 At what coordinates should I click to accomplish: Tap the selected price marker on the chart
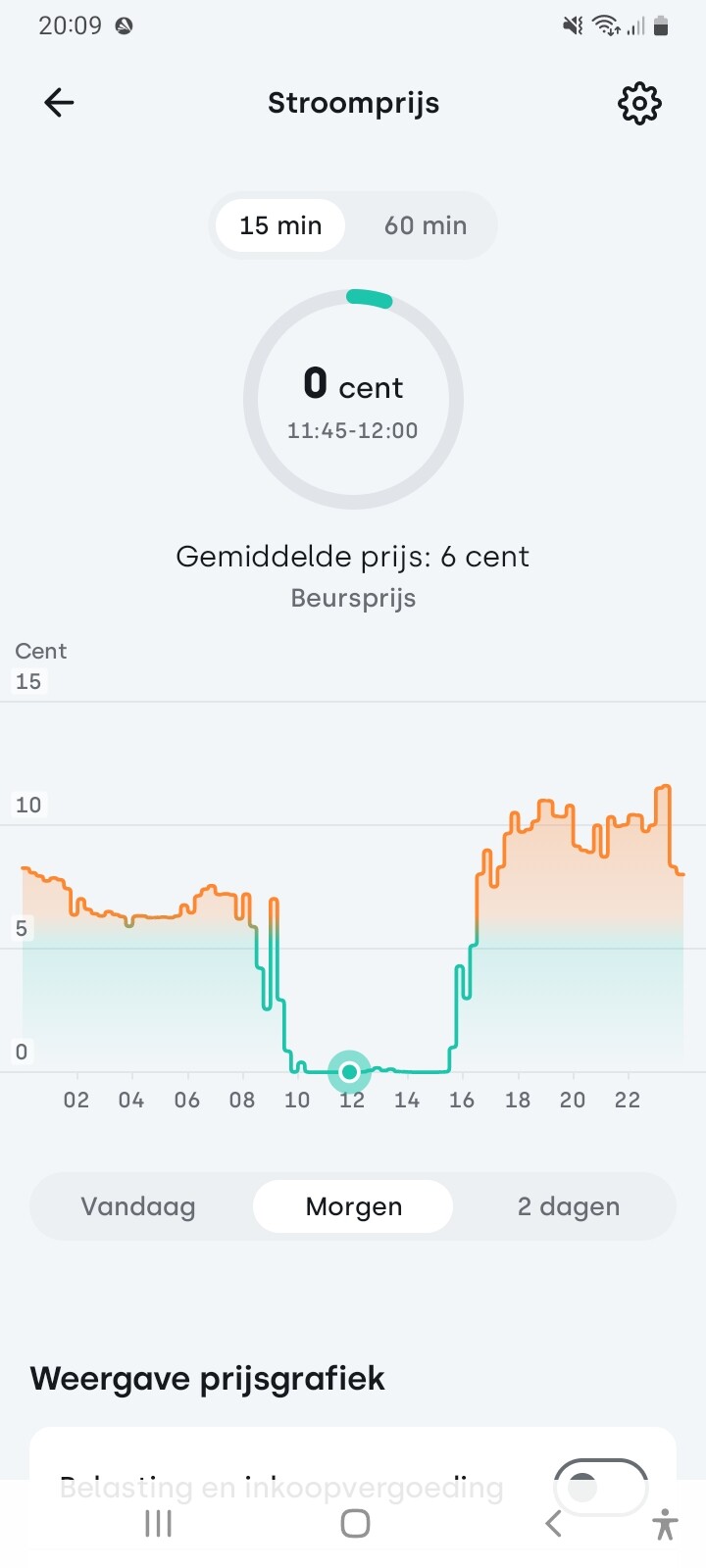coord(349,1072)
